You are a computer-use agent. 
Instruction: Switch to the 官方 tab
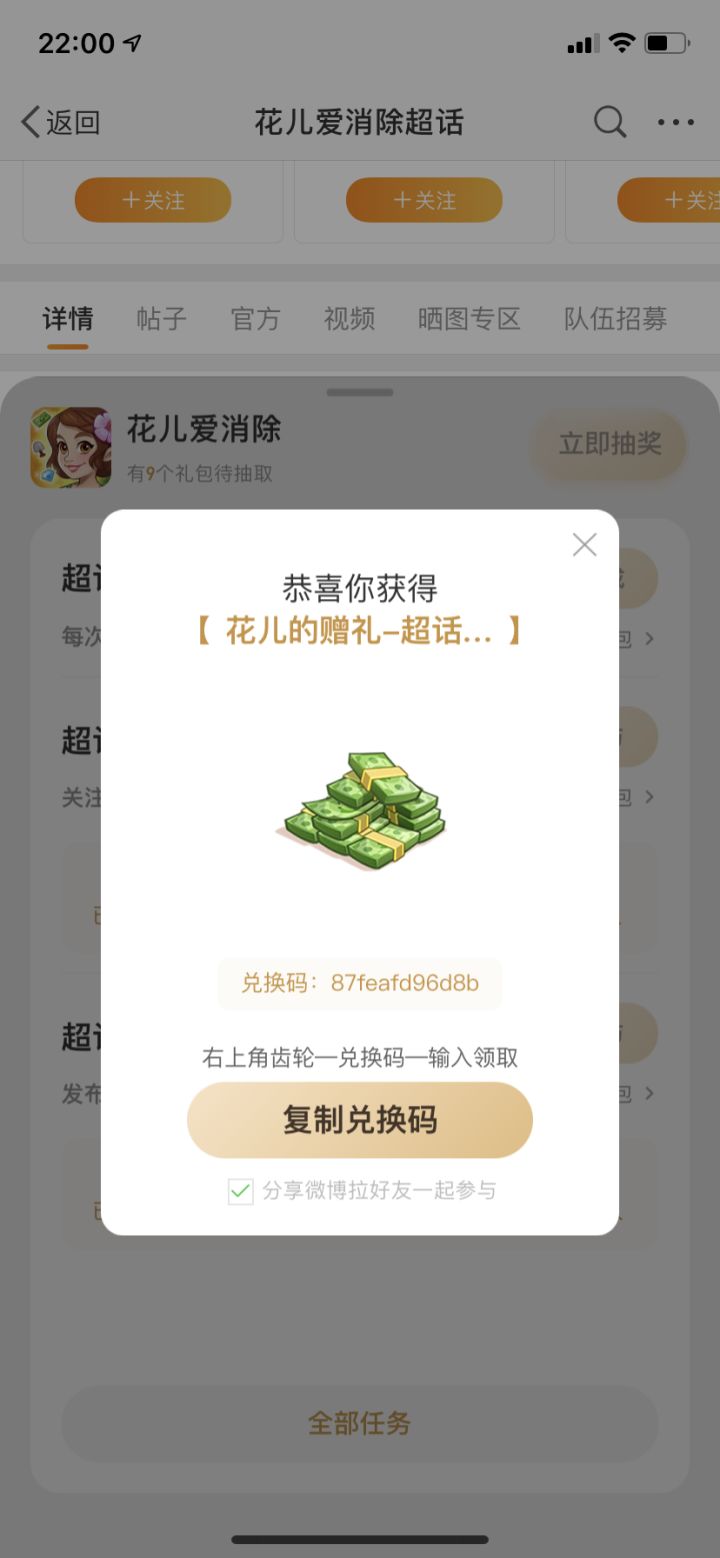255,319
